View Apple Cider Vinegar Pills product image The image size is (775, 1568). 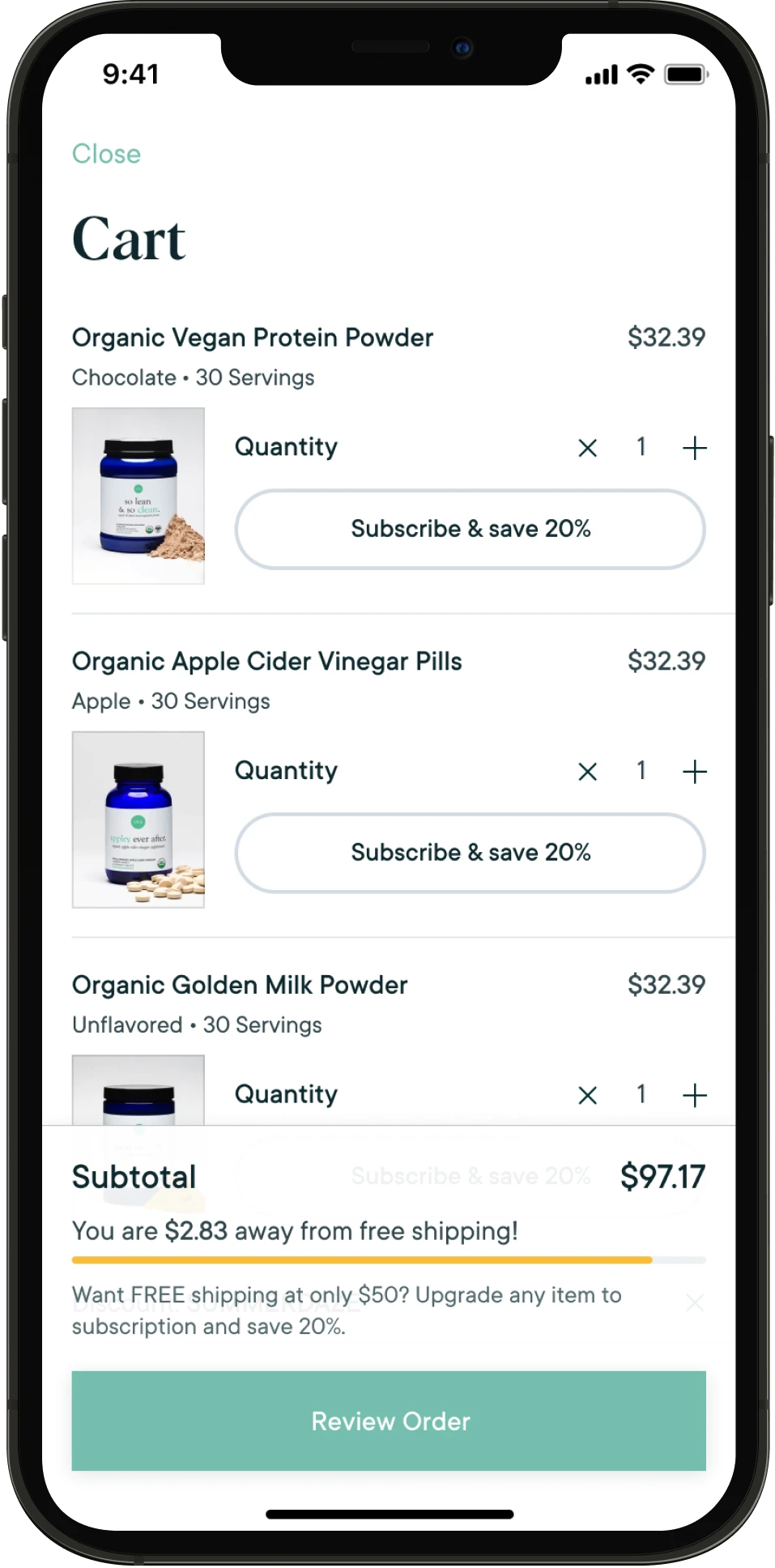[138, 820]
